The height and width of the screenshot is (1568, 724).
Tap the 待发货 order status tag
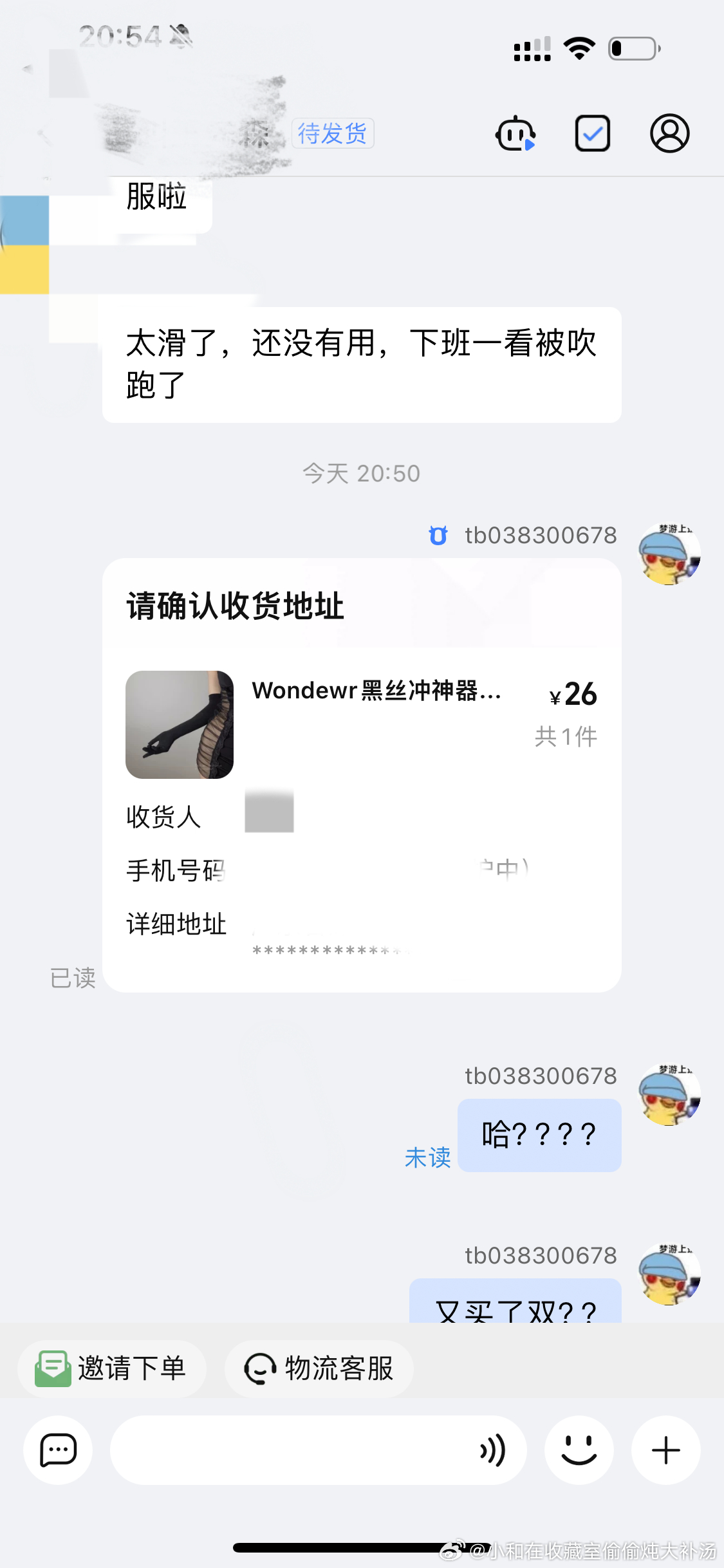tap(332, 134)
